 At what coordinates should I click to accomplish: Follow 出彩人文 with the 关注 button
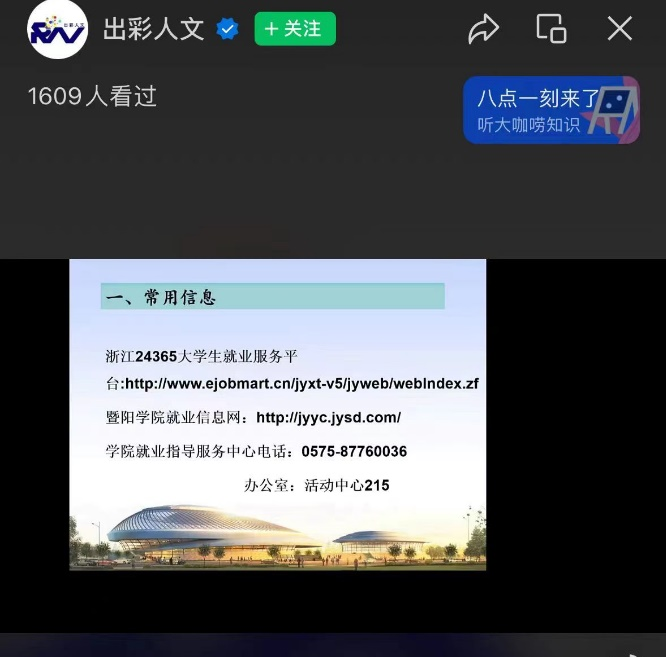(295, 29)
